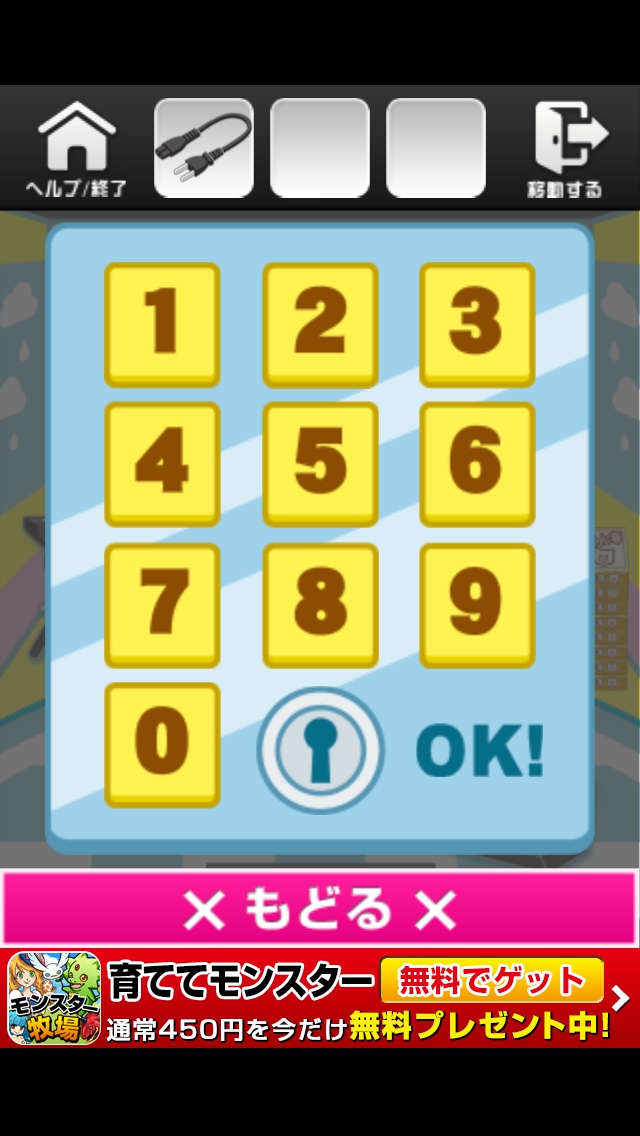Enter digit 5 on the keypad

(x=320, y=464)
